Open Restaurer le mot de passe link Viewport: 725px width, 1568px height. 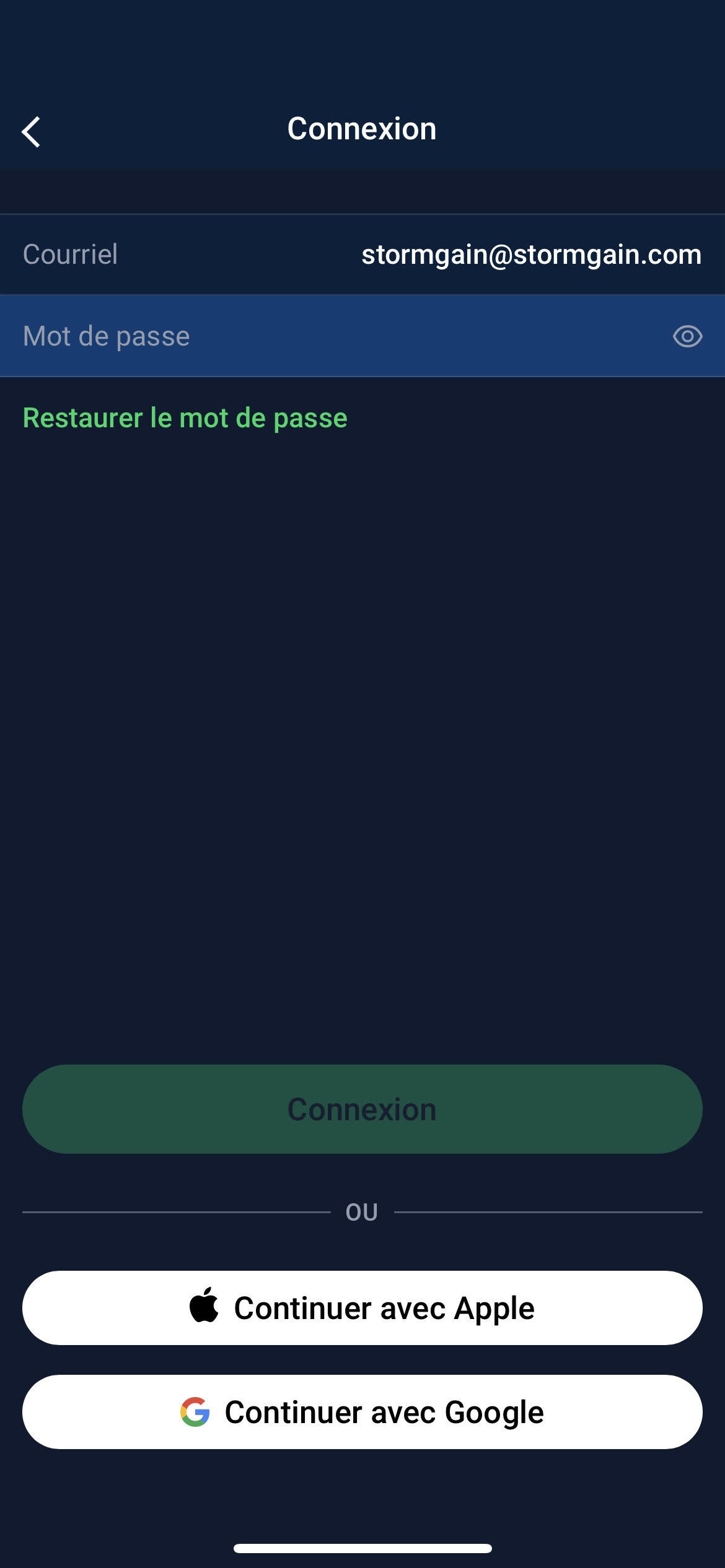tap(185, 418)
